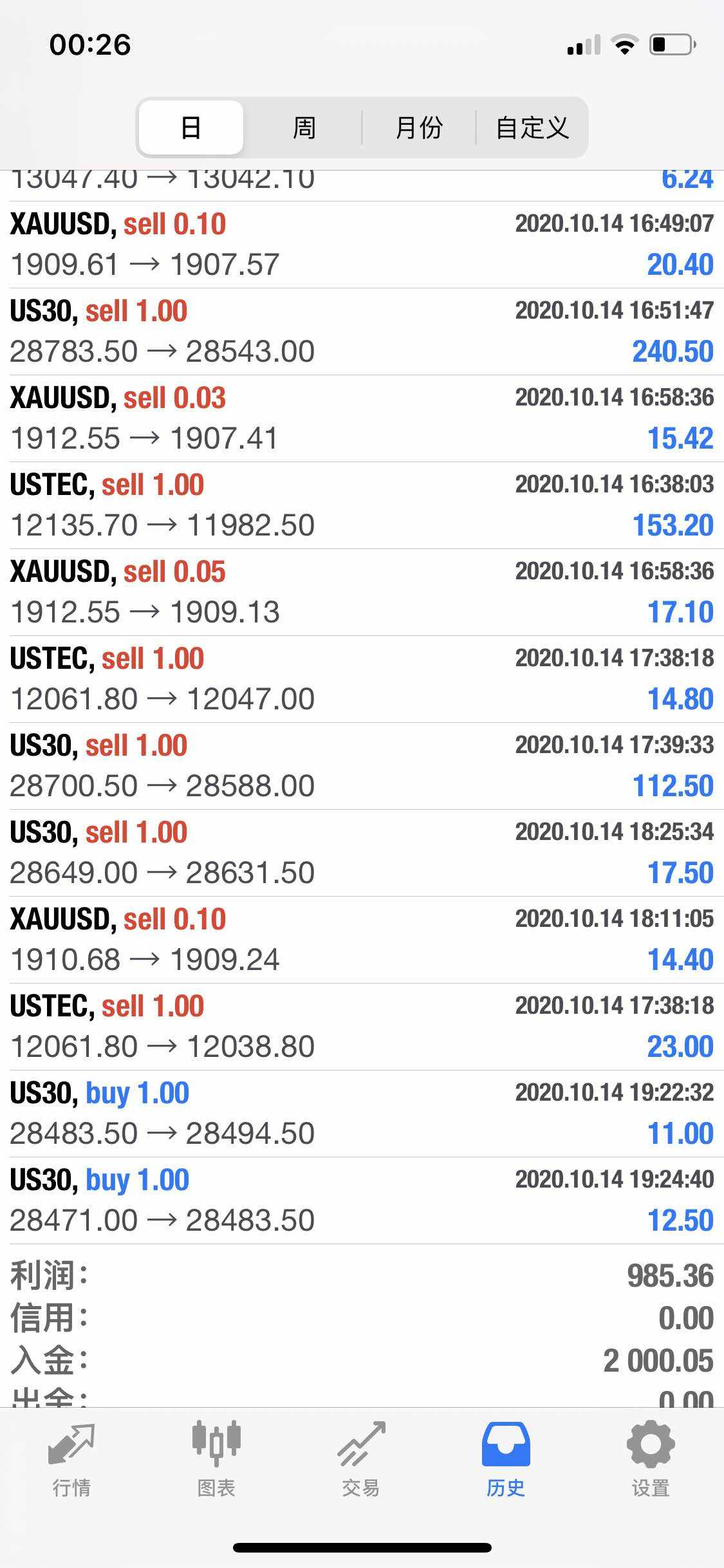
Task: Open the US30 buy trade at 19:22:32
Action: pos(362,1114)
